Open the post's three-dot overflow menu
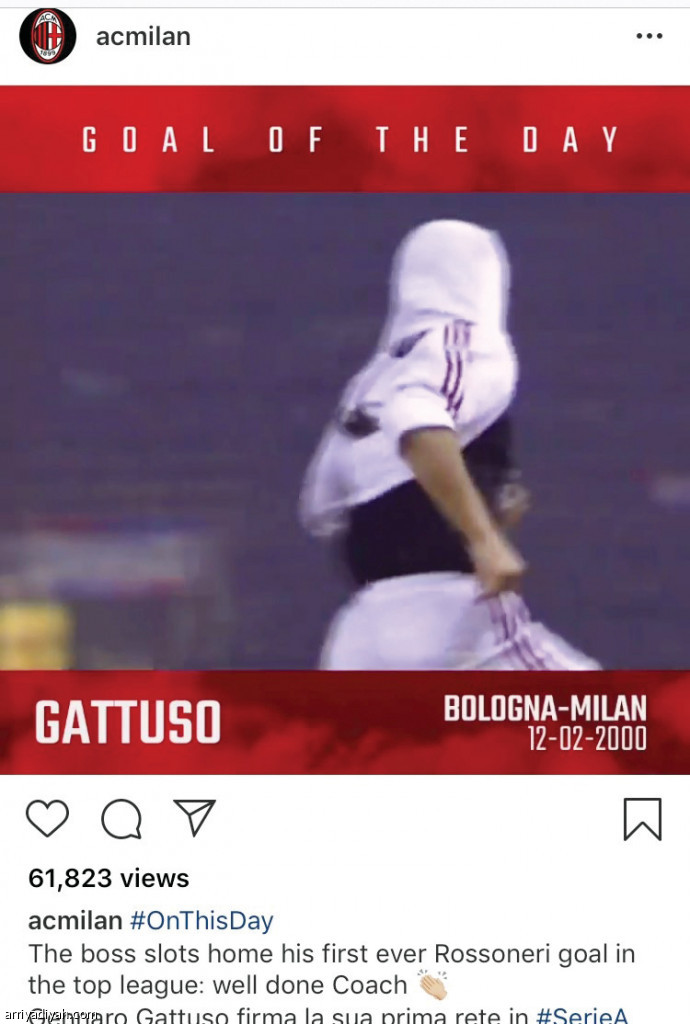The image size is (690, 1024). [x=649, y=37]
